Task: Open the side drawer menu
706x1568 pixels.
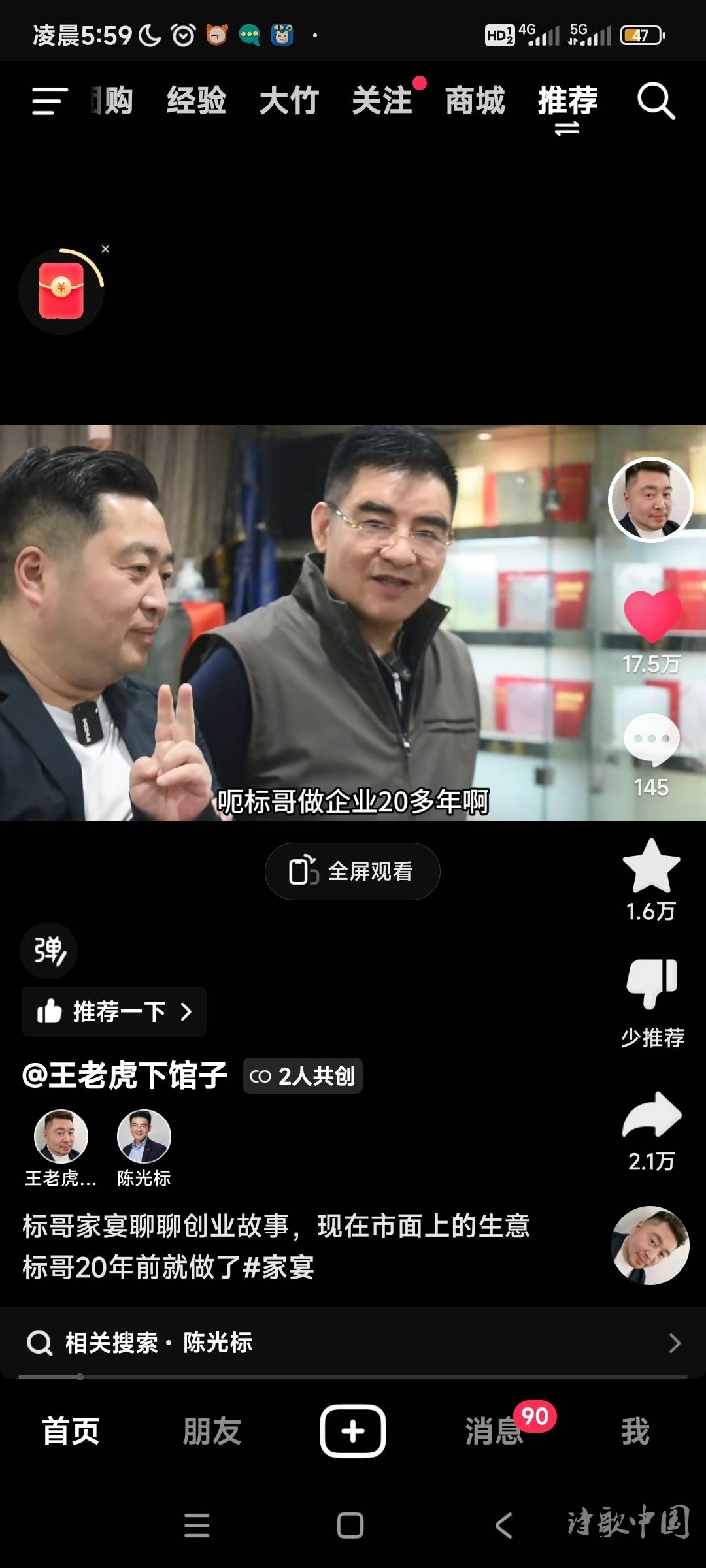Action: click(x=50, y=101)
